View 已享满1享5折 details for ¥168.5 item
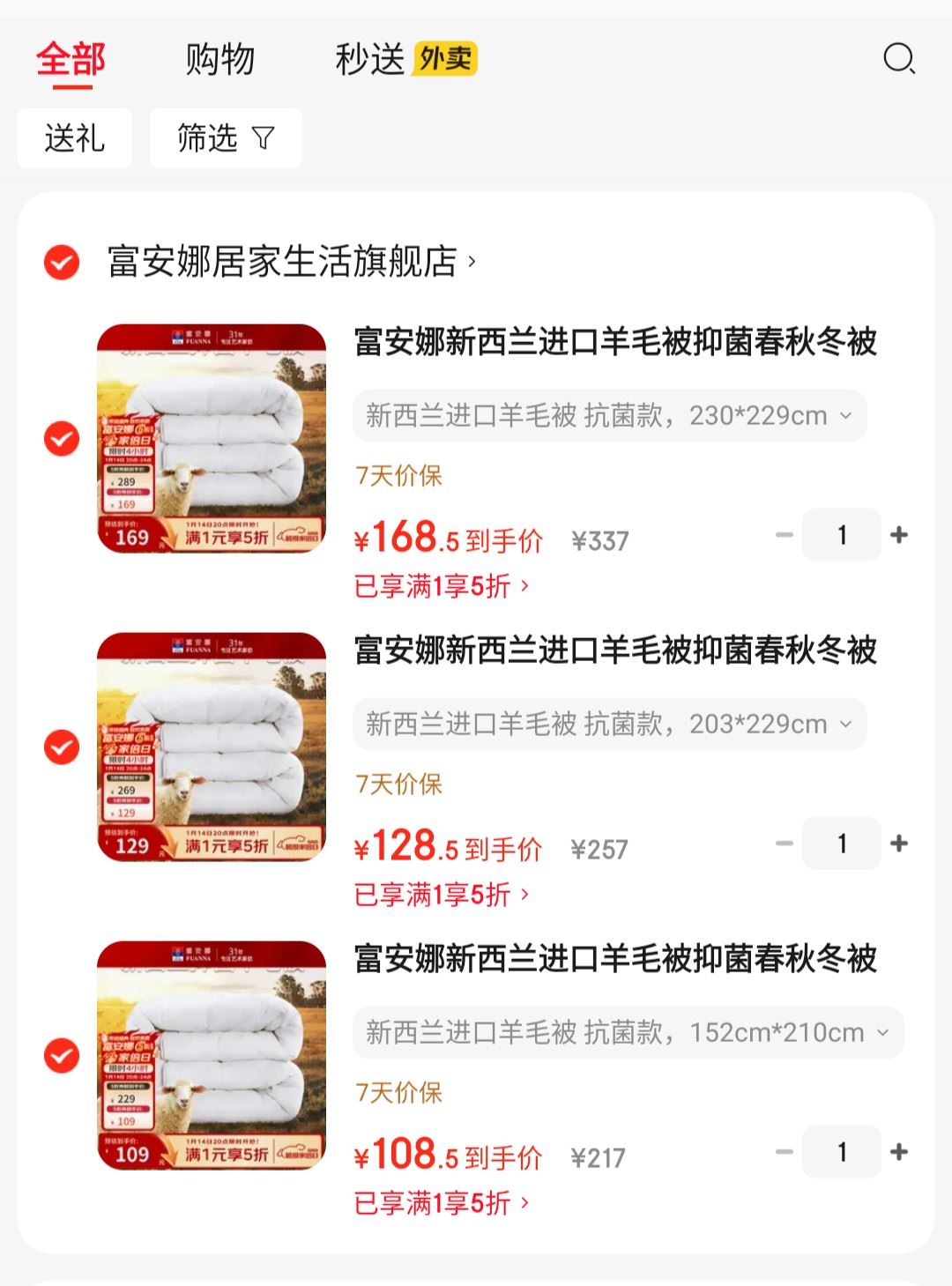Viewport: 952px width, 1286px height. (x=441, y=586)
